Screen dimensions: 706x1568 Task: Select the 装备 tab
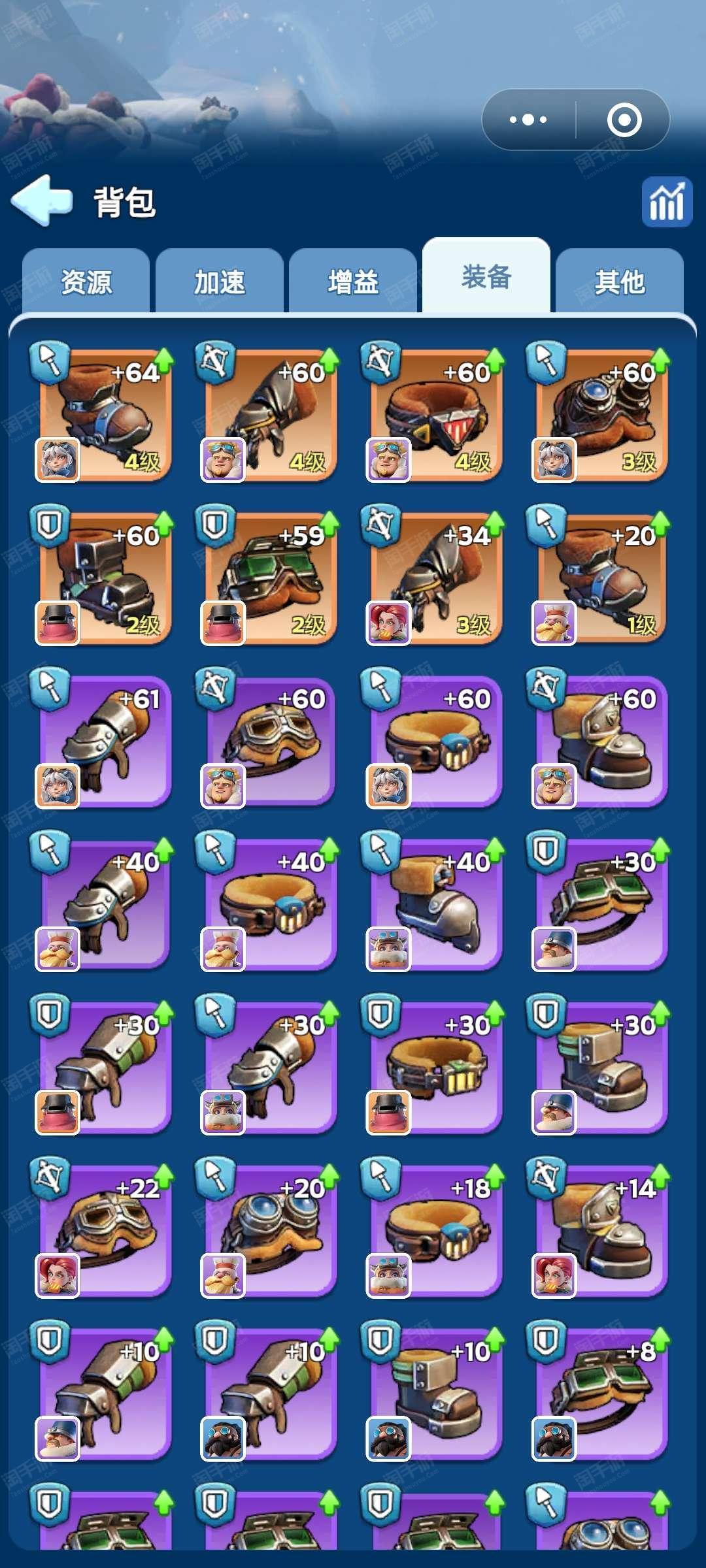(x=486, y=276)
